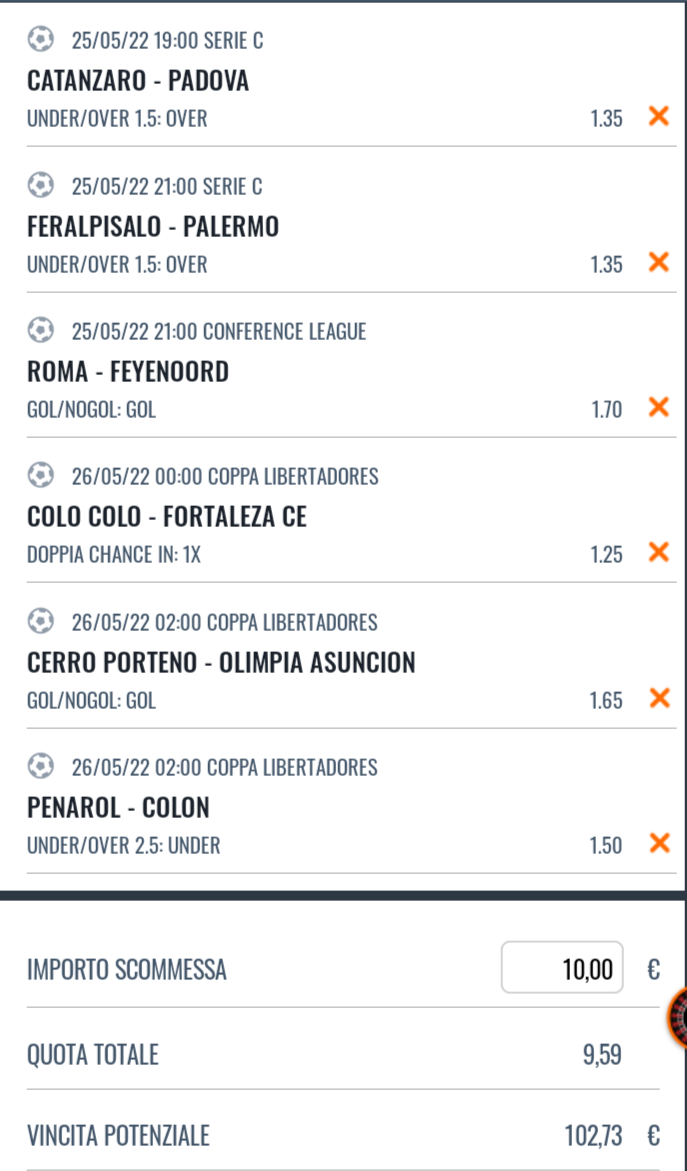Viewport: 687px width, 1171px height.
Task: Remove Penarol - Colon from the slip
Action: [658, 844]
